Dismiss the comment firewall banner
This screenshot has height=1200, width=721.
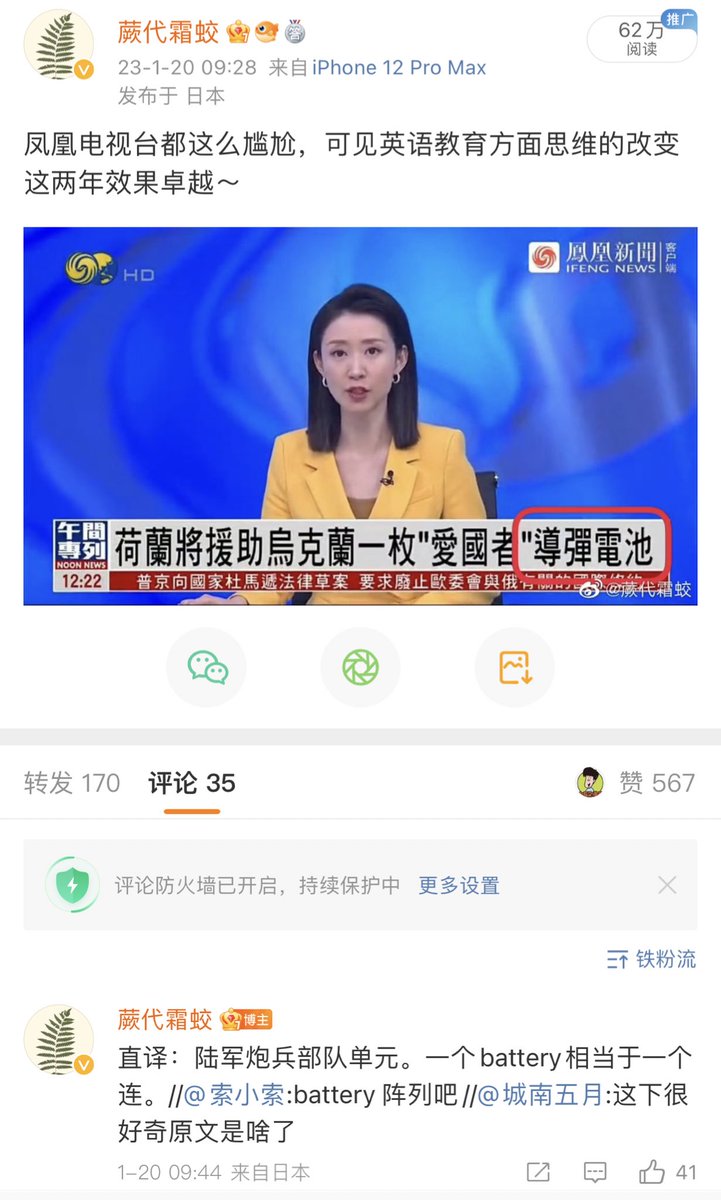667,885
